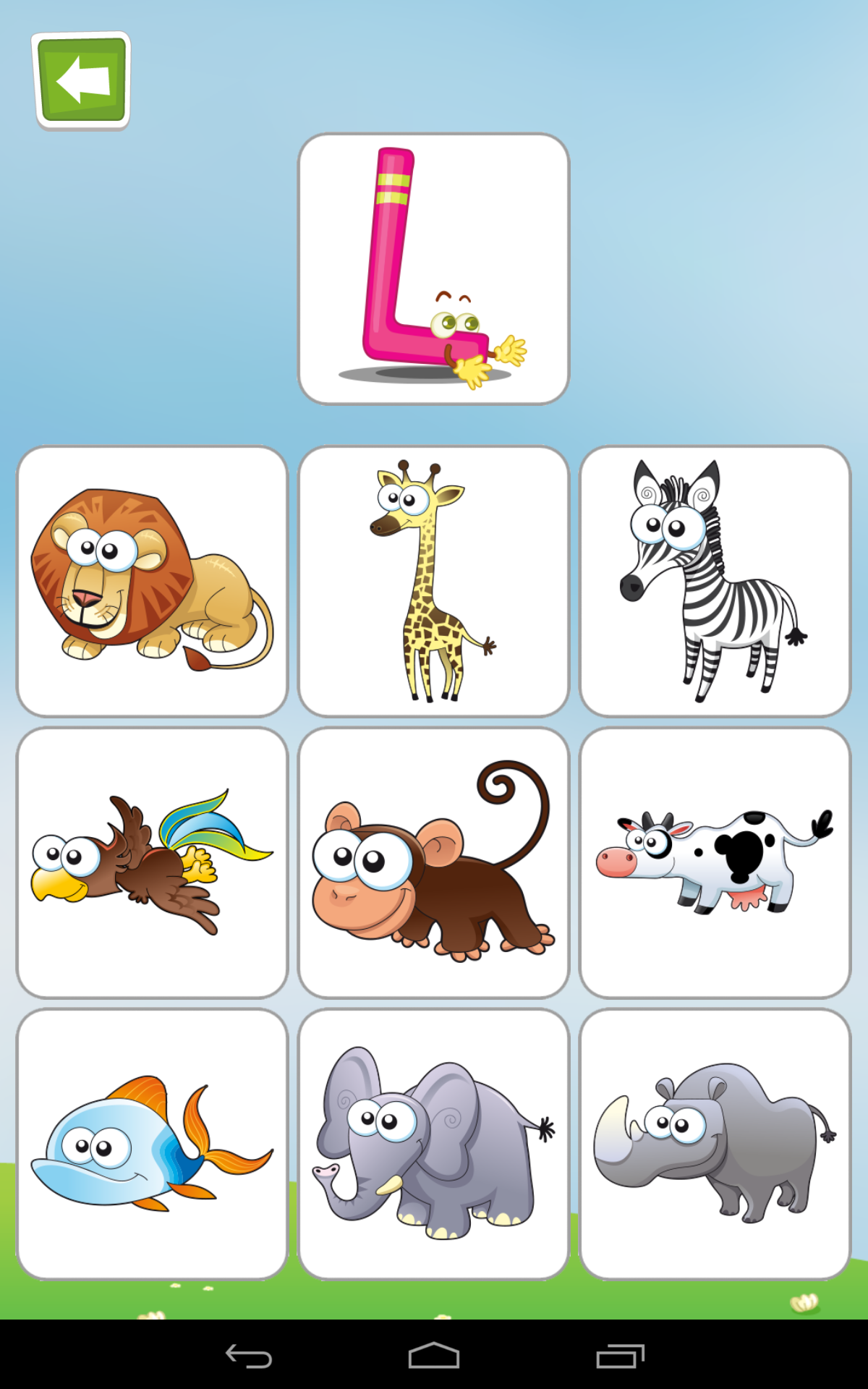The image size is (868, 1389).
Task: Go to the system home screen
Action: pos(433,1356)
